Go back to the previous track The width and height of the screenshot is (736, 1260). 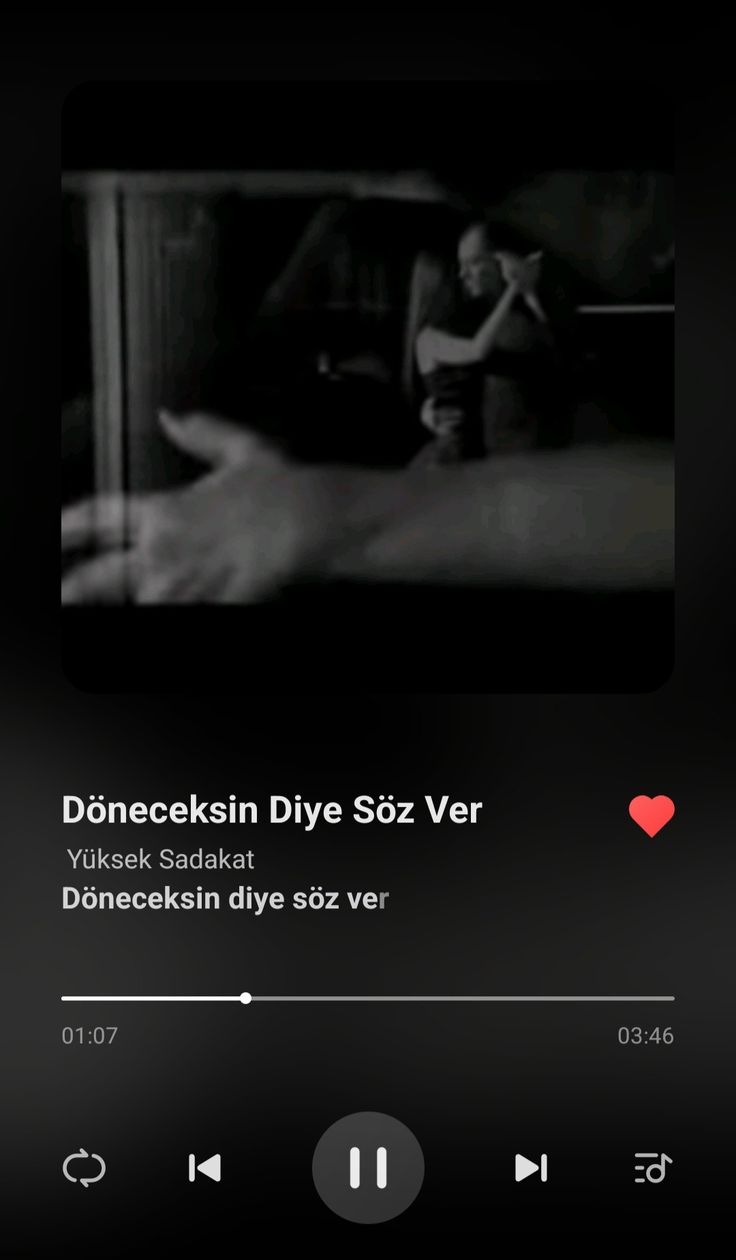pyautogui.click(x=205, y=1168)
